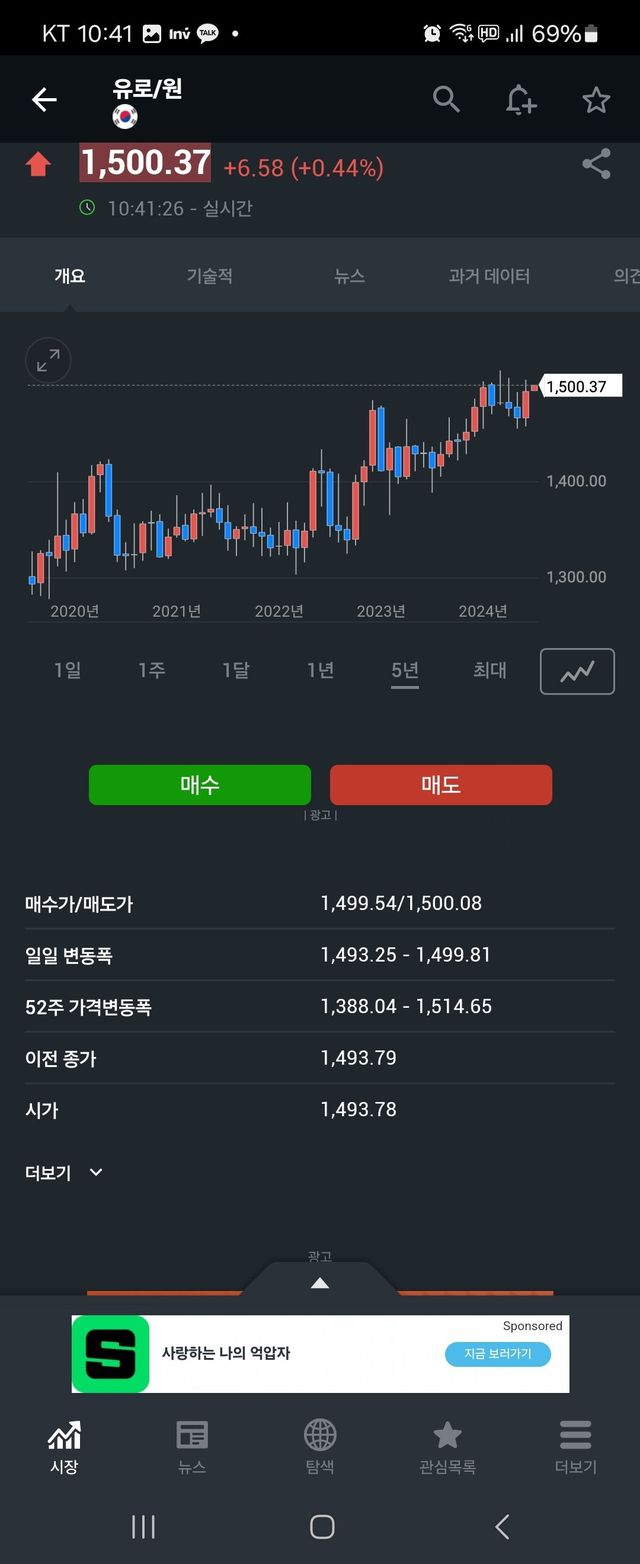Open the 뉴스 top tab
640x1564 pixels.
[349, 276]
